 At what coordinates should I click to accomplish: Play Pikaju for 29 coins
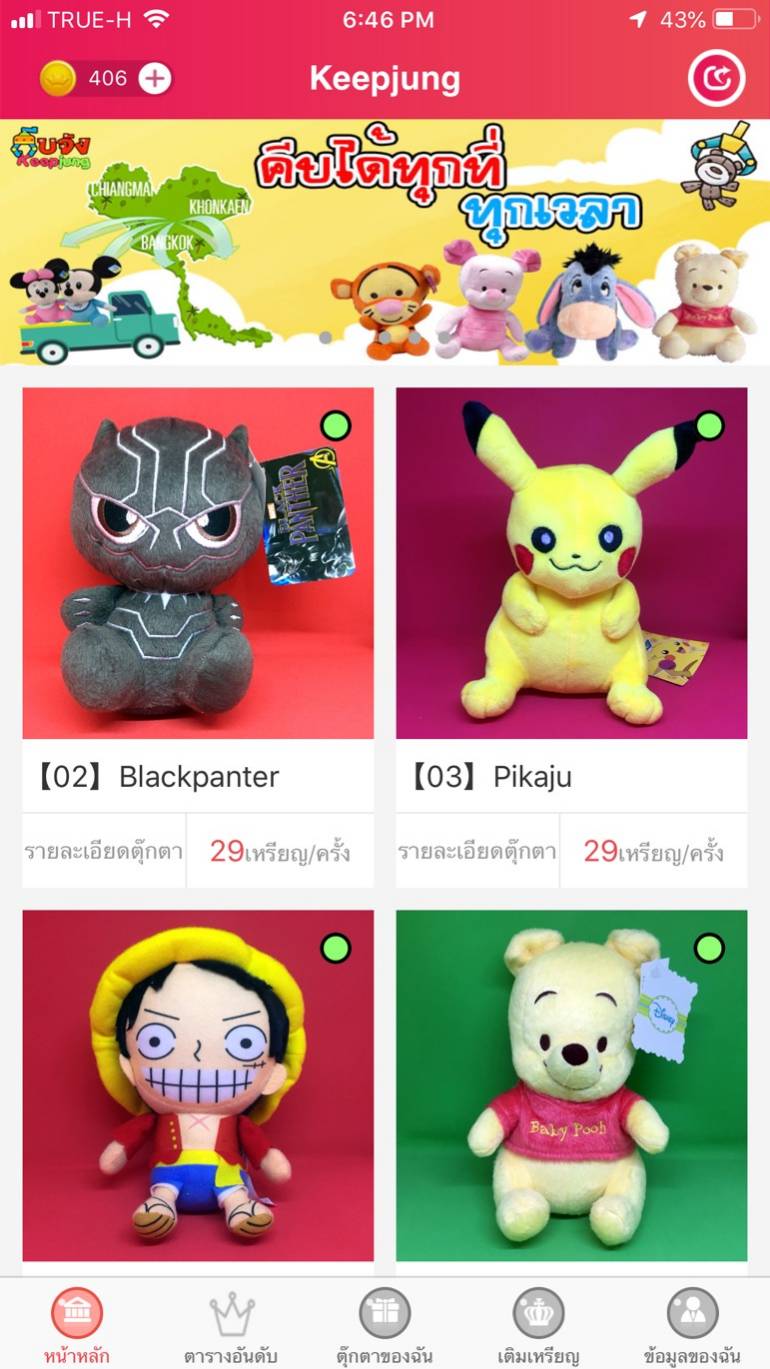654,852
